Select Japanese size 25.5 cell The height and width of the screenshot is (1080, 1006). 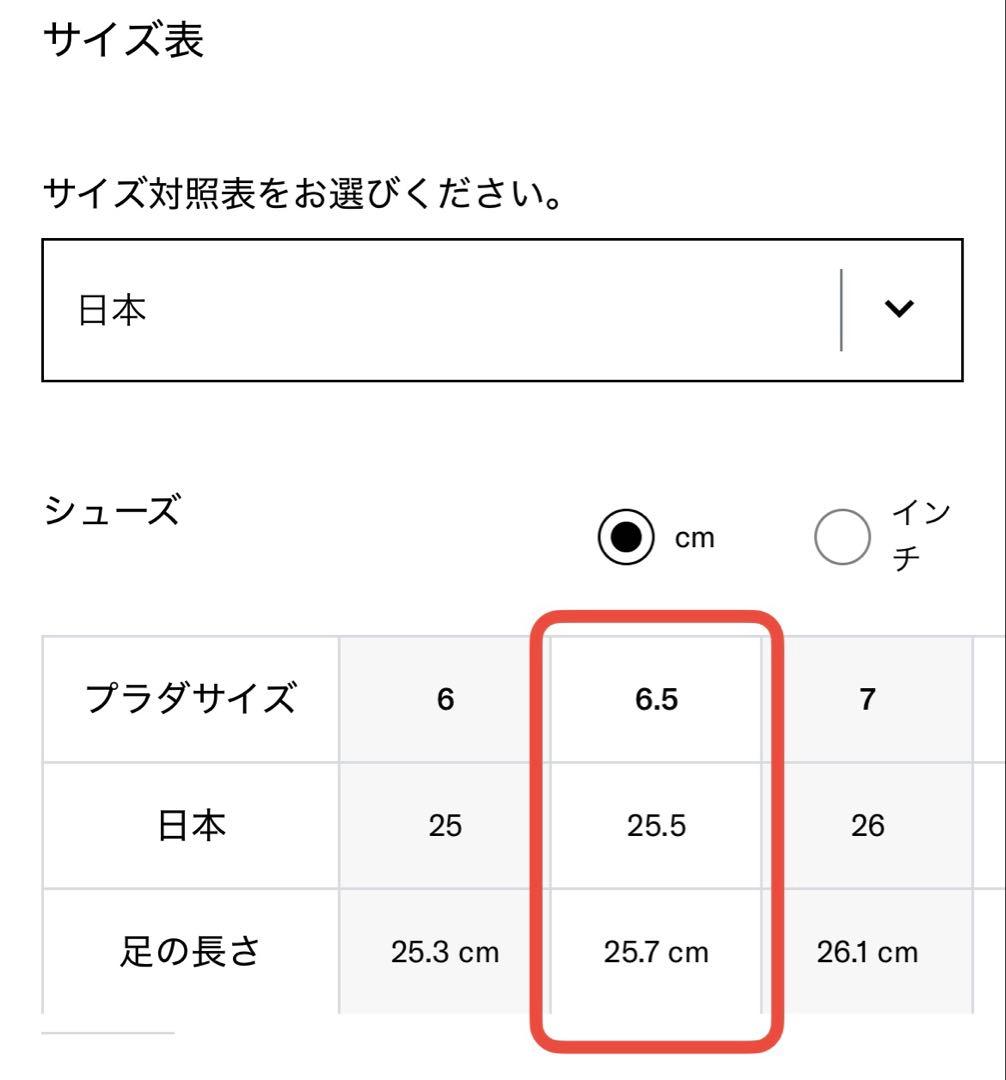(655, 826)
